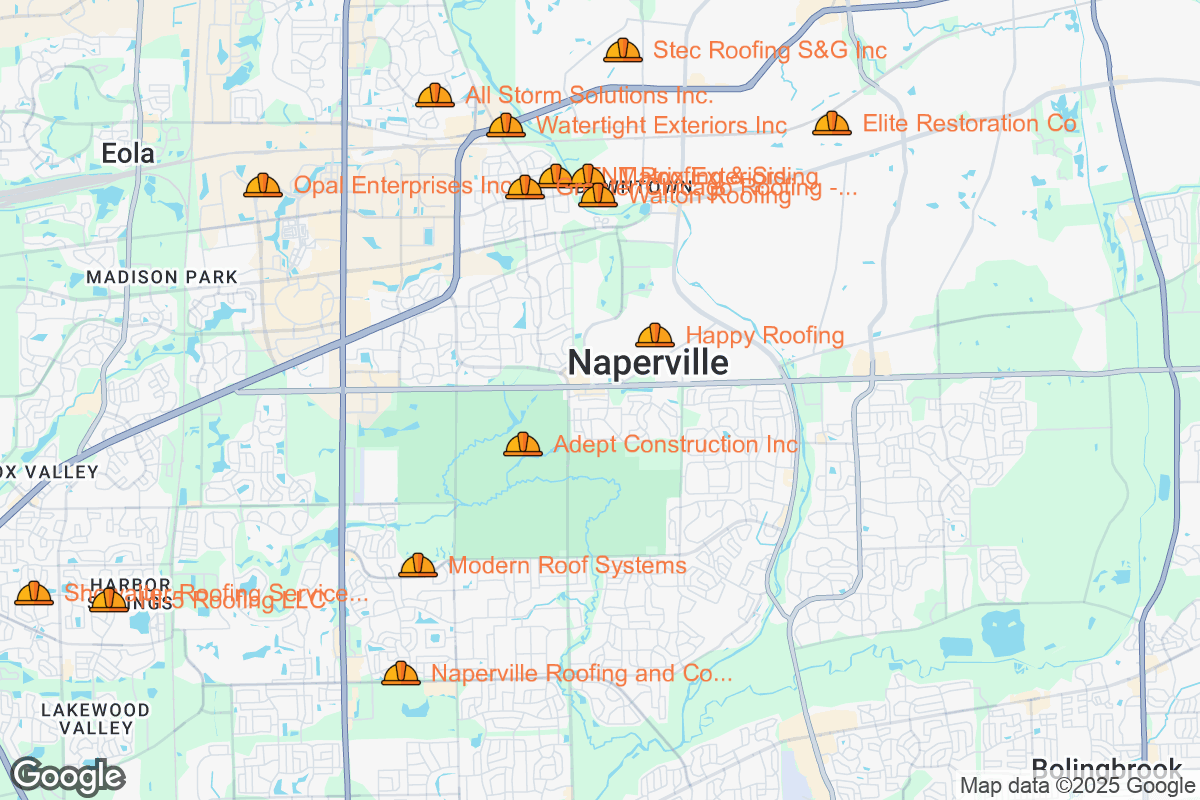Open Elite Restoration Co map pin
This screenshot has width=1200, height=800.
tap(832, 123)
